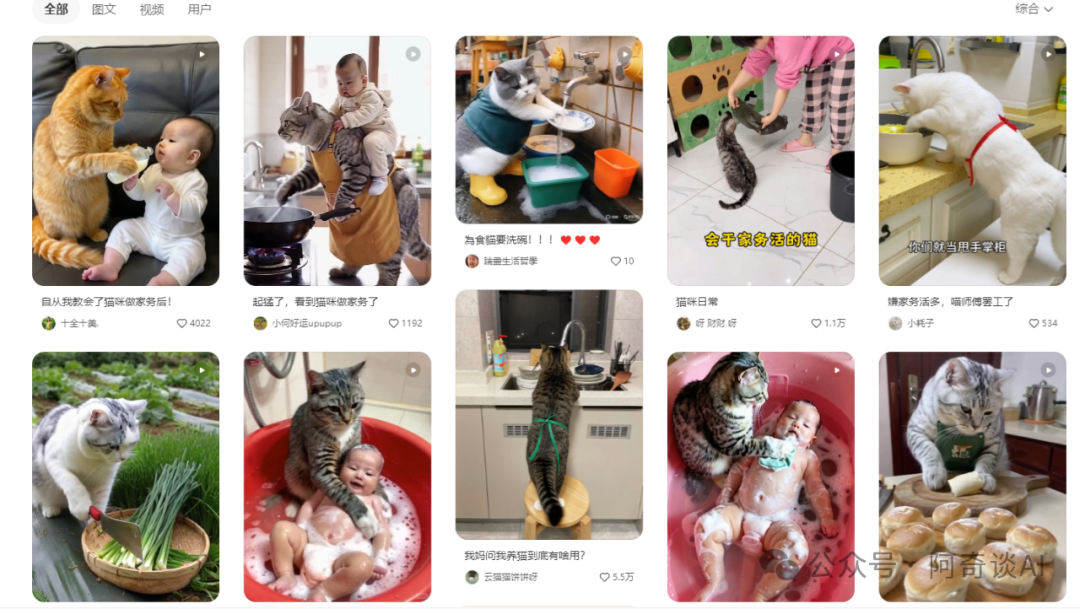
Task: Open the cat cutting scallions video
Action: click(125, 476)
